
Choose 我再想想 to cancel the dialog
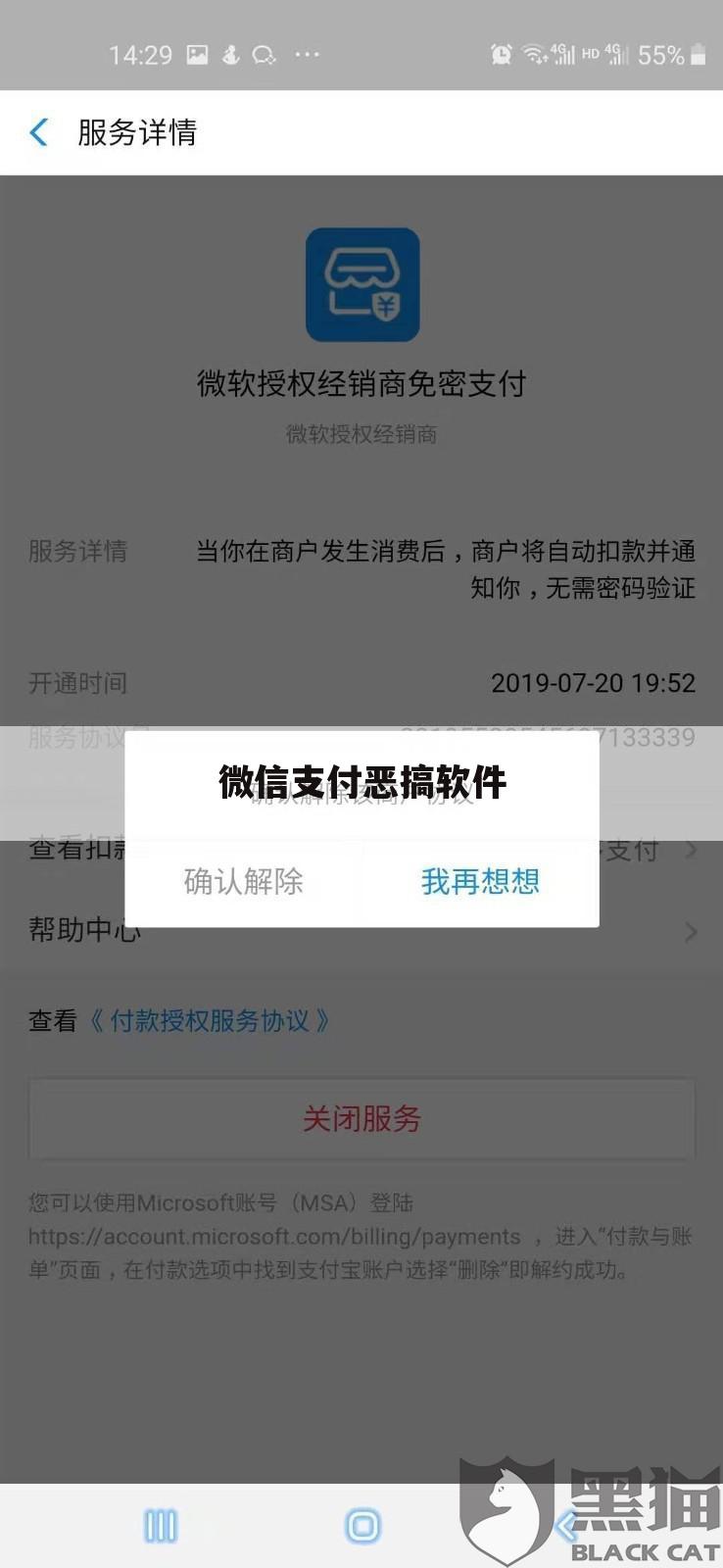(480, 881)
